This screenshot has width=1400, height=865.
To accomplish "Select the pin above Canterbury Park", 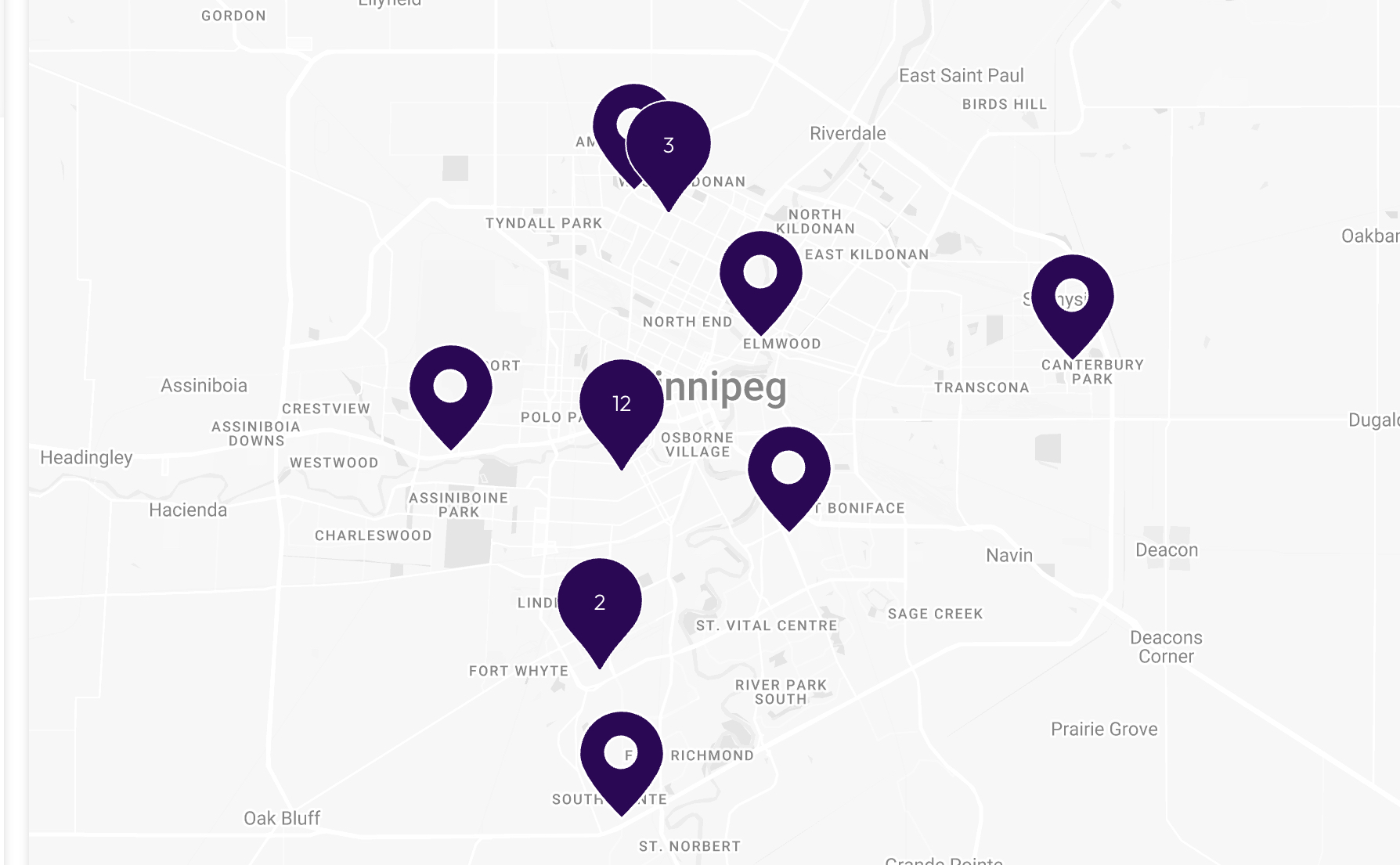I will [1072, 297].
